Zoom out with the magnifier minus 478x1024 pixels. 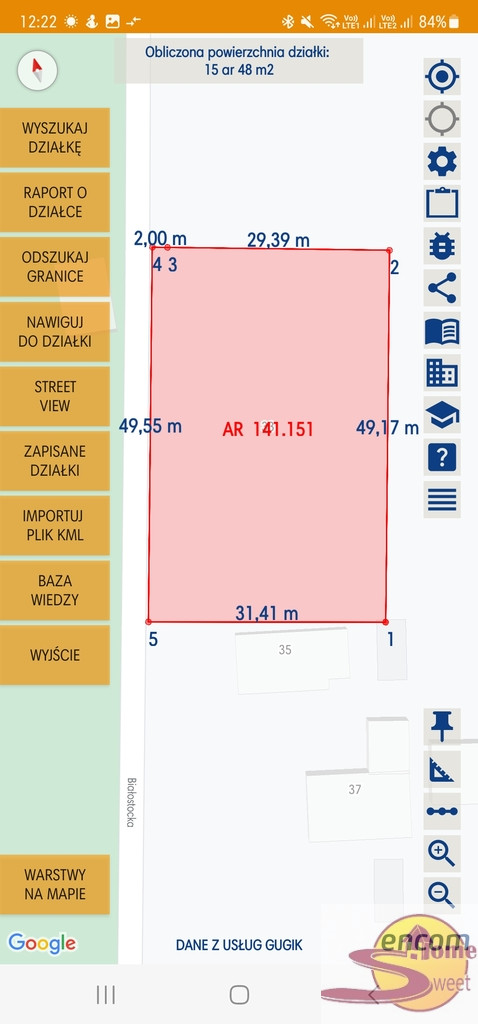[442, 895]
